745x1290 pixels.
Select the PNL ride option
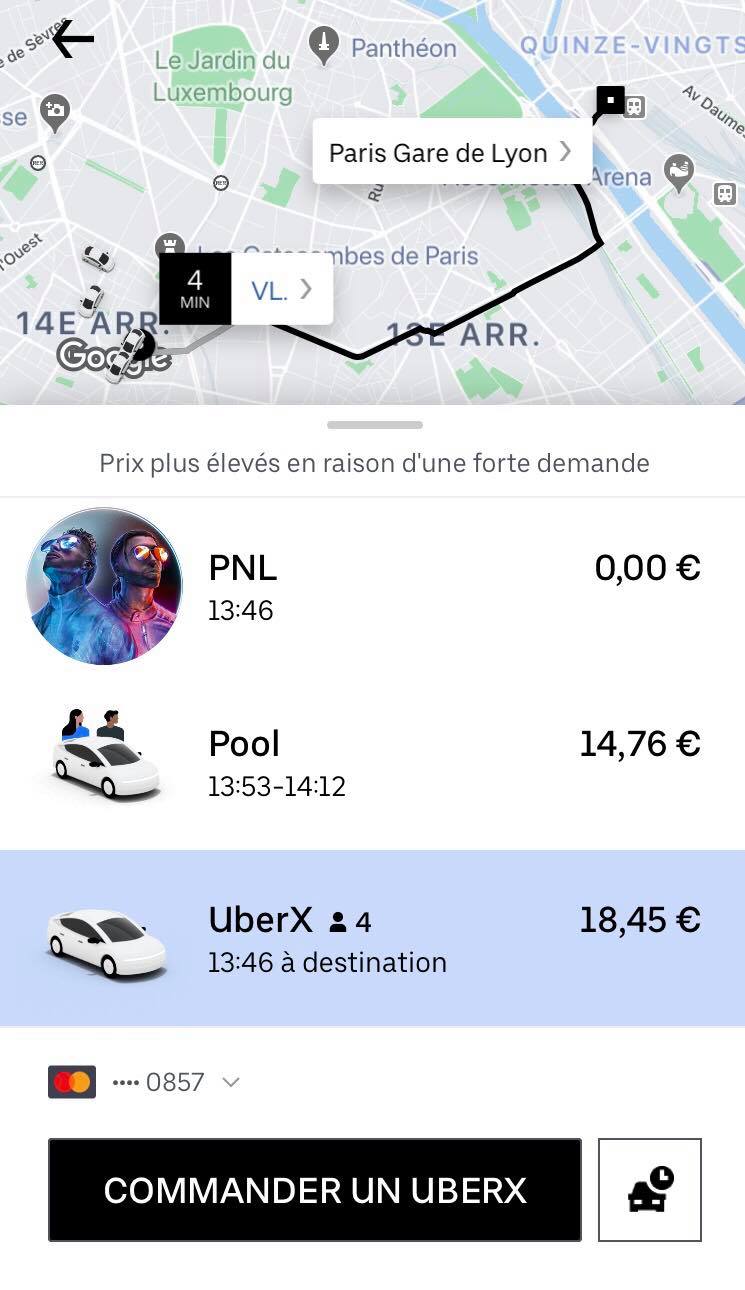(372, 586)
